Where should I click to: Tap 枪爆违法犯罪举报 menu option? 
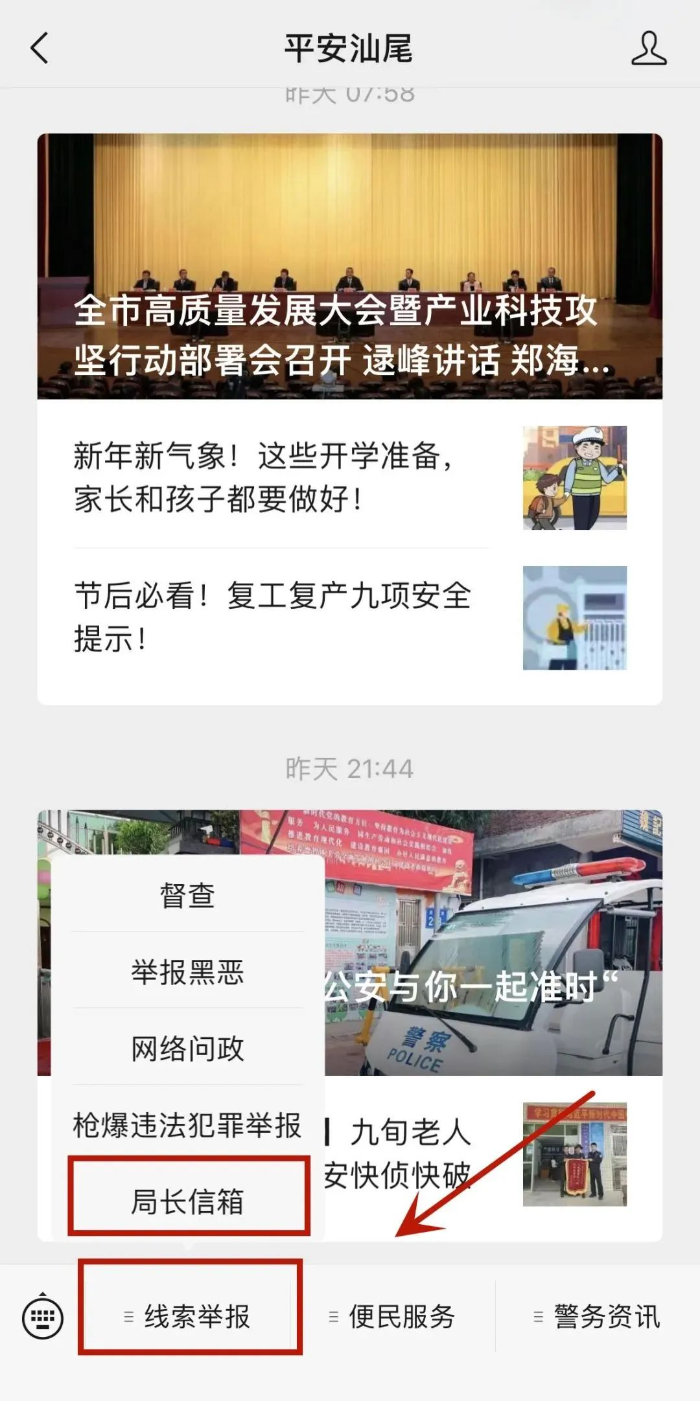tap(187, 1125)
